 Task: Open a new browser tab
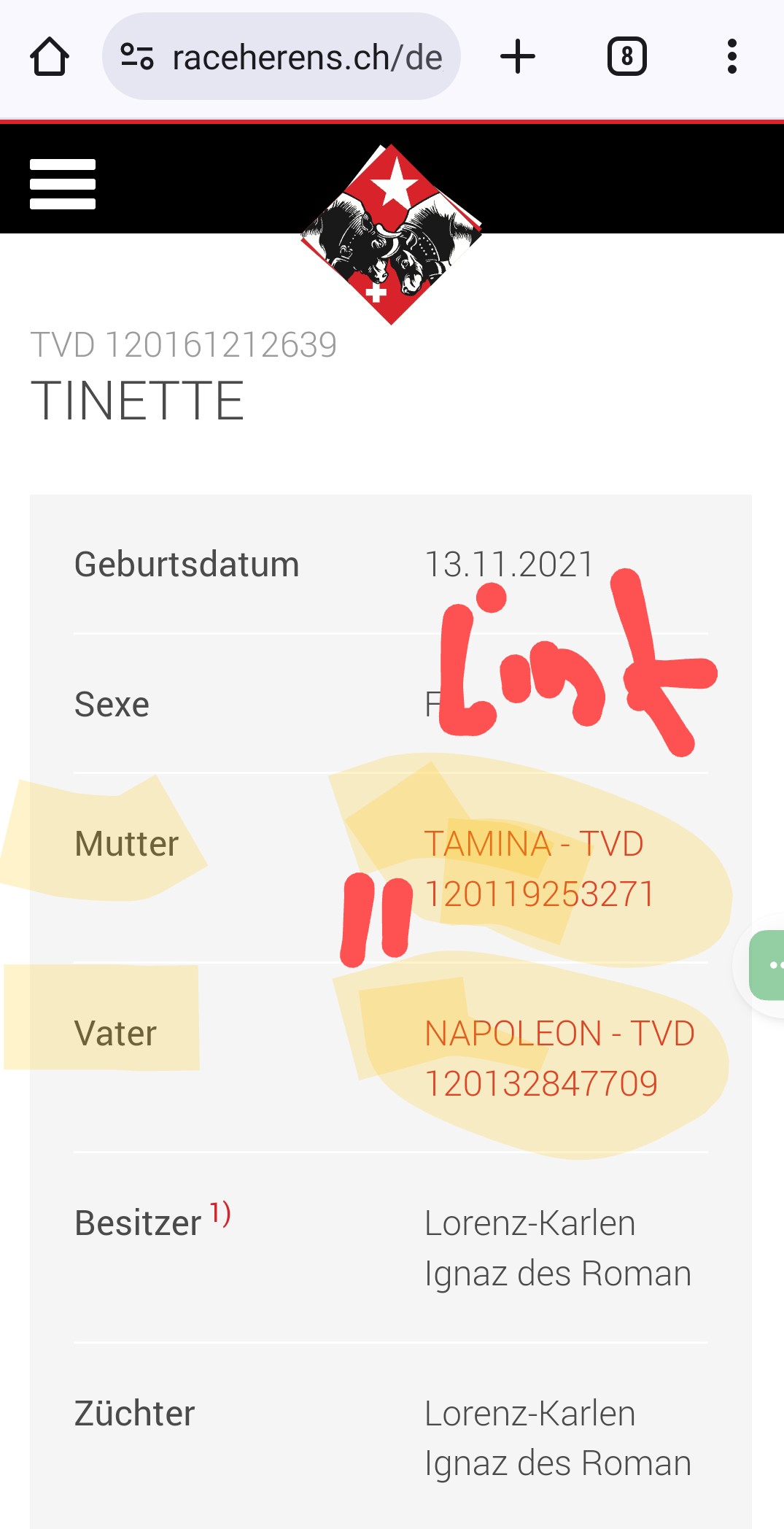(x=518, y=57)
